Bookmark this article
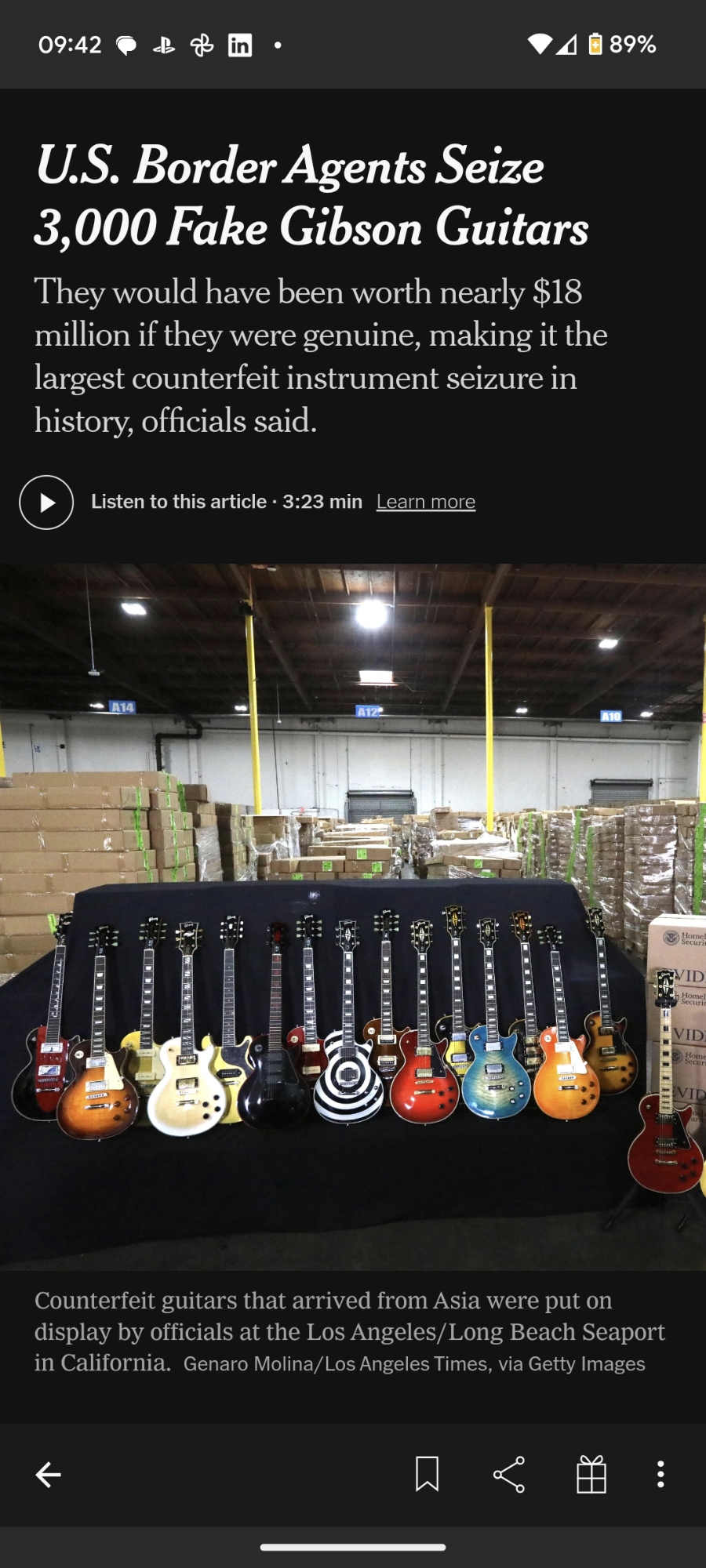 point(427,1474)
